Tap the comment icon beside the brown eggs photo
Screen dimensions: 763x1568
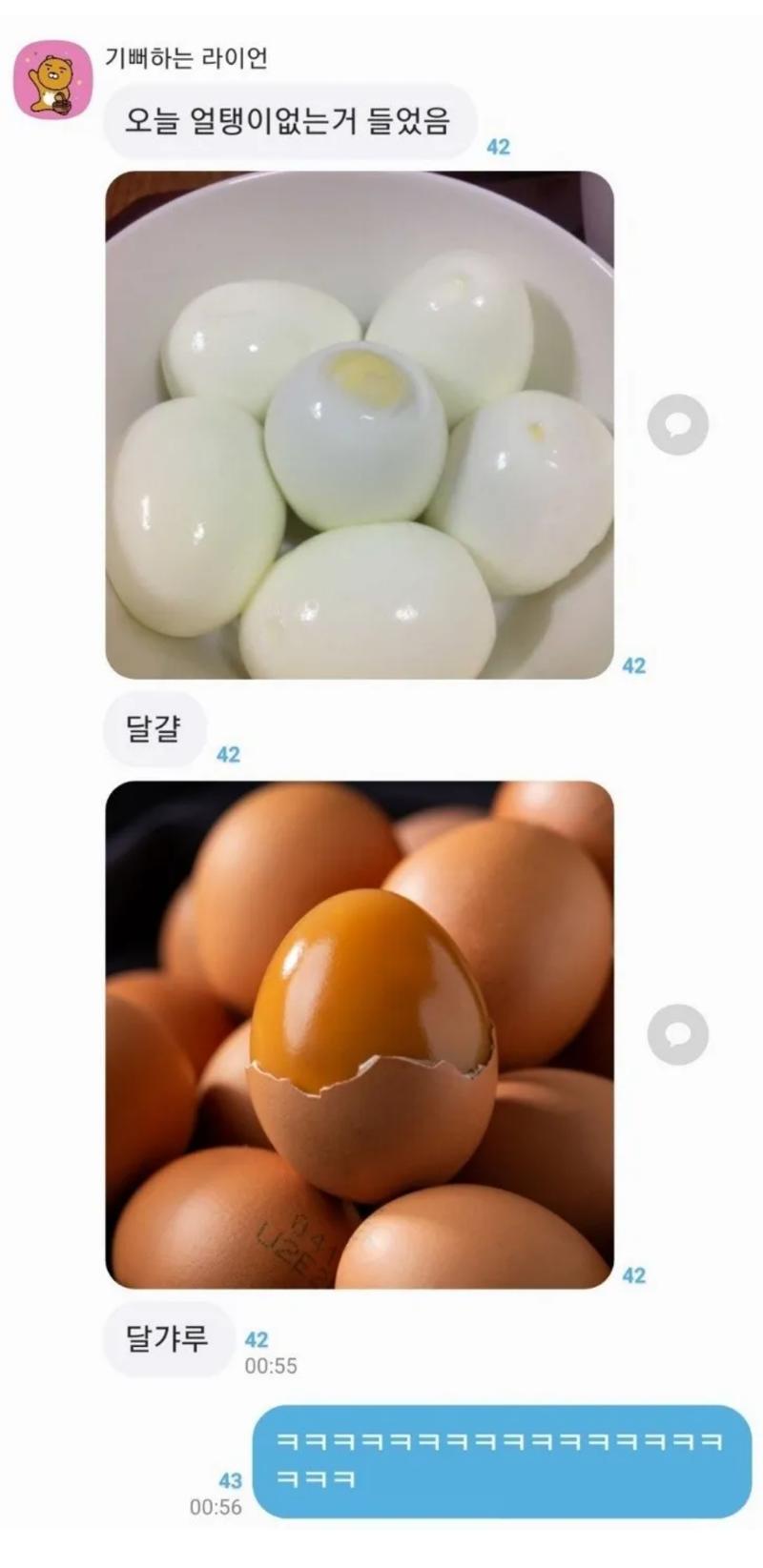[x=677, y=1034]
